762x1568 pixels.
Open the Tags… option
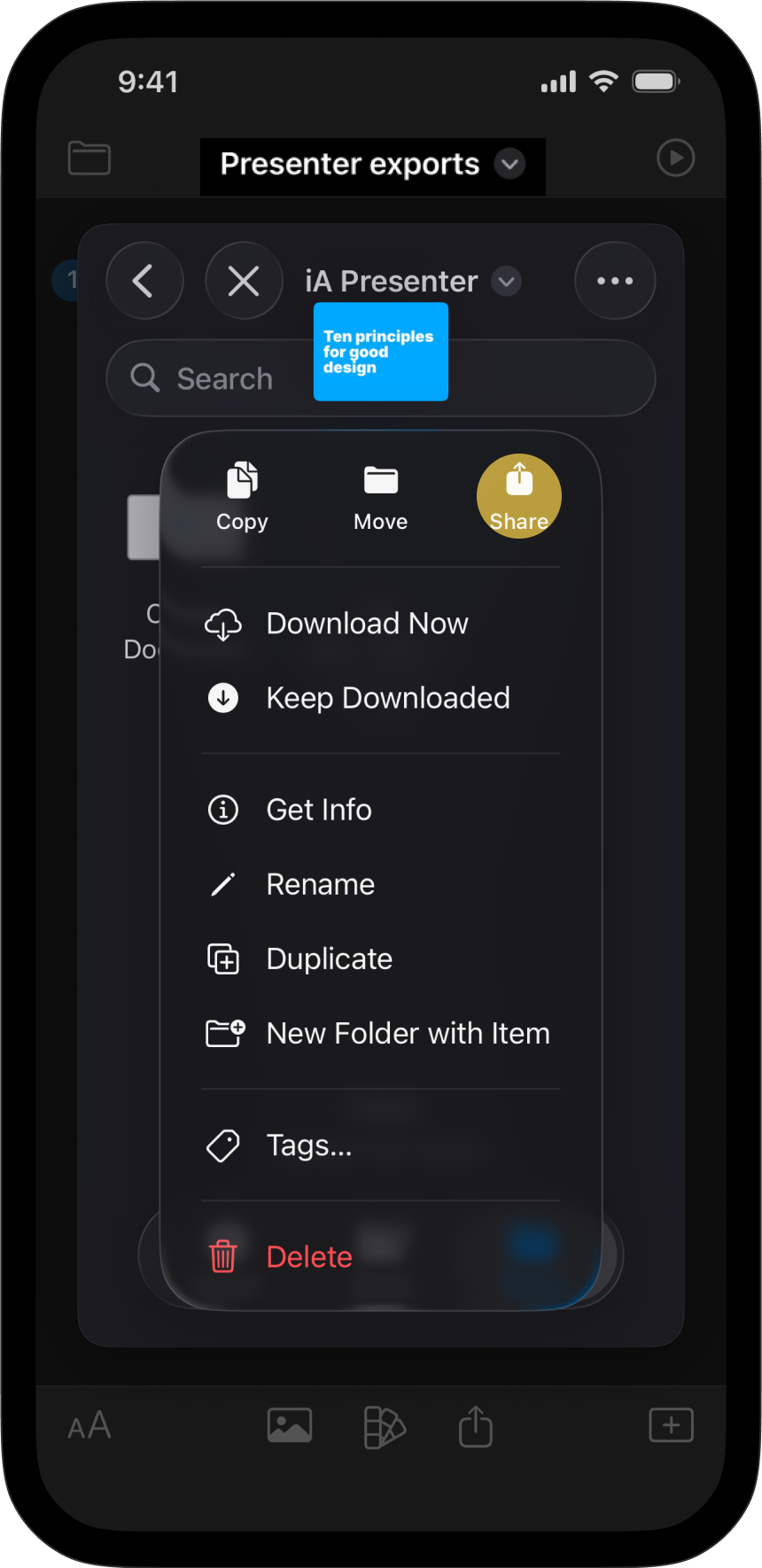(308, 1145)
